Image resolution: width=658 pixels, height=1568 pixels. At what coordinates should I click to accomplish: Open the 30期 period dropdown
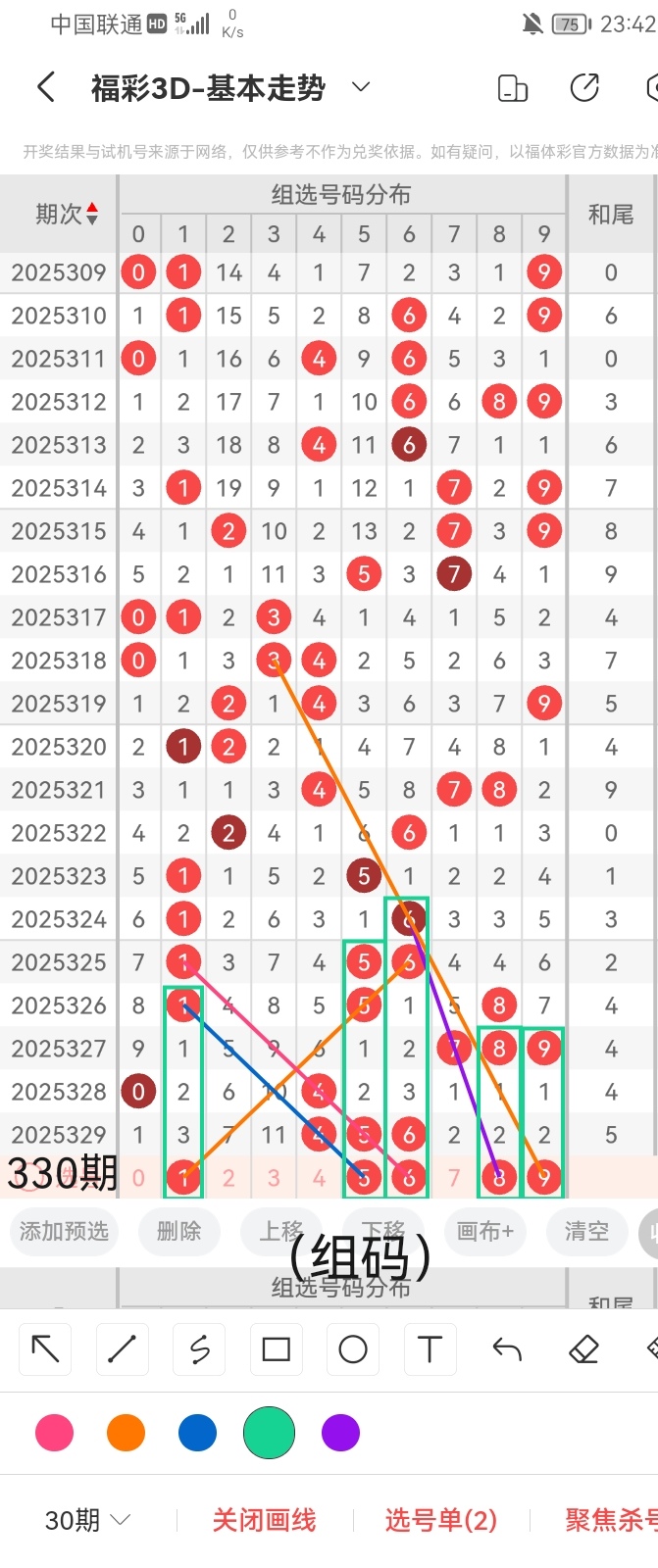pyautogui.click(x=87, y=1520)
